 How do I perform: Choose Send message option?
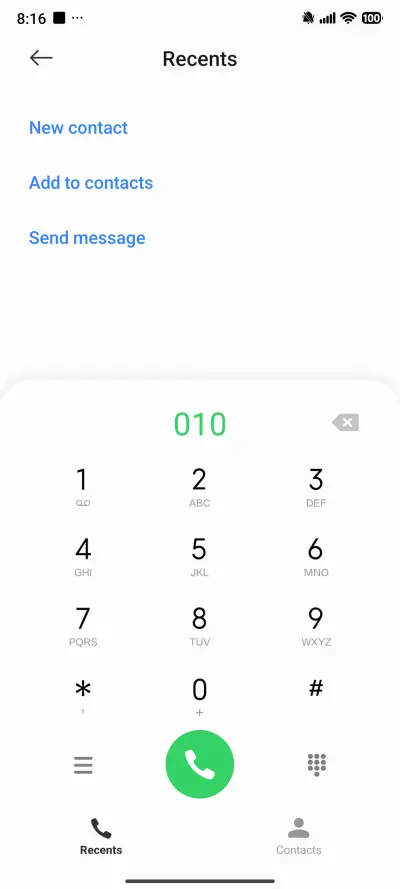pos(87,238)
